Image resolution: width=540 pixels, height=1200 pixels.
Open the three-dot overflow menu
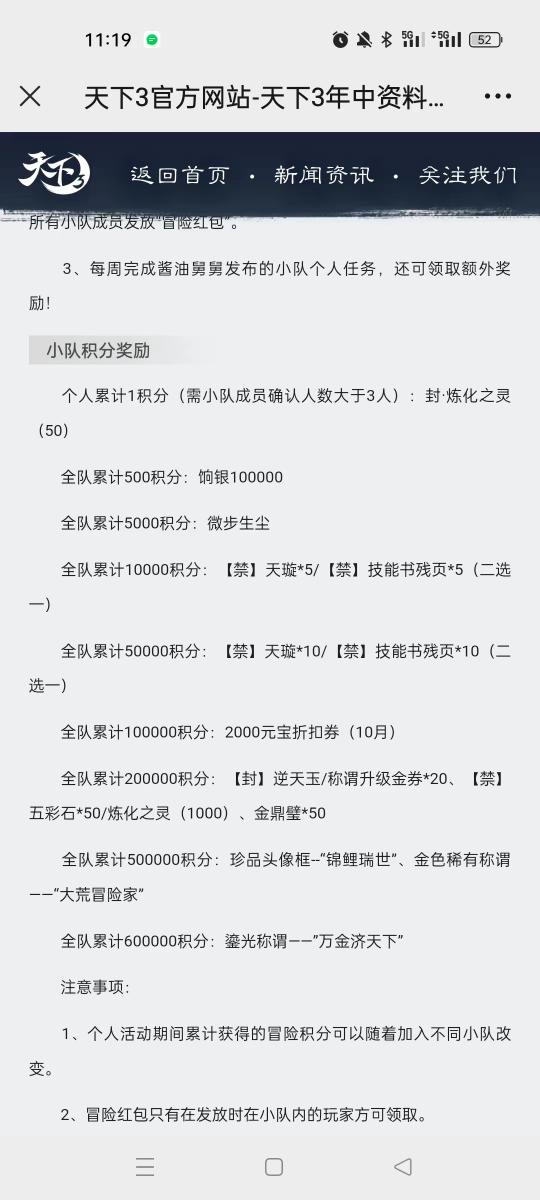497,97
